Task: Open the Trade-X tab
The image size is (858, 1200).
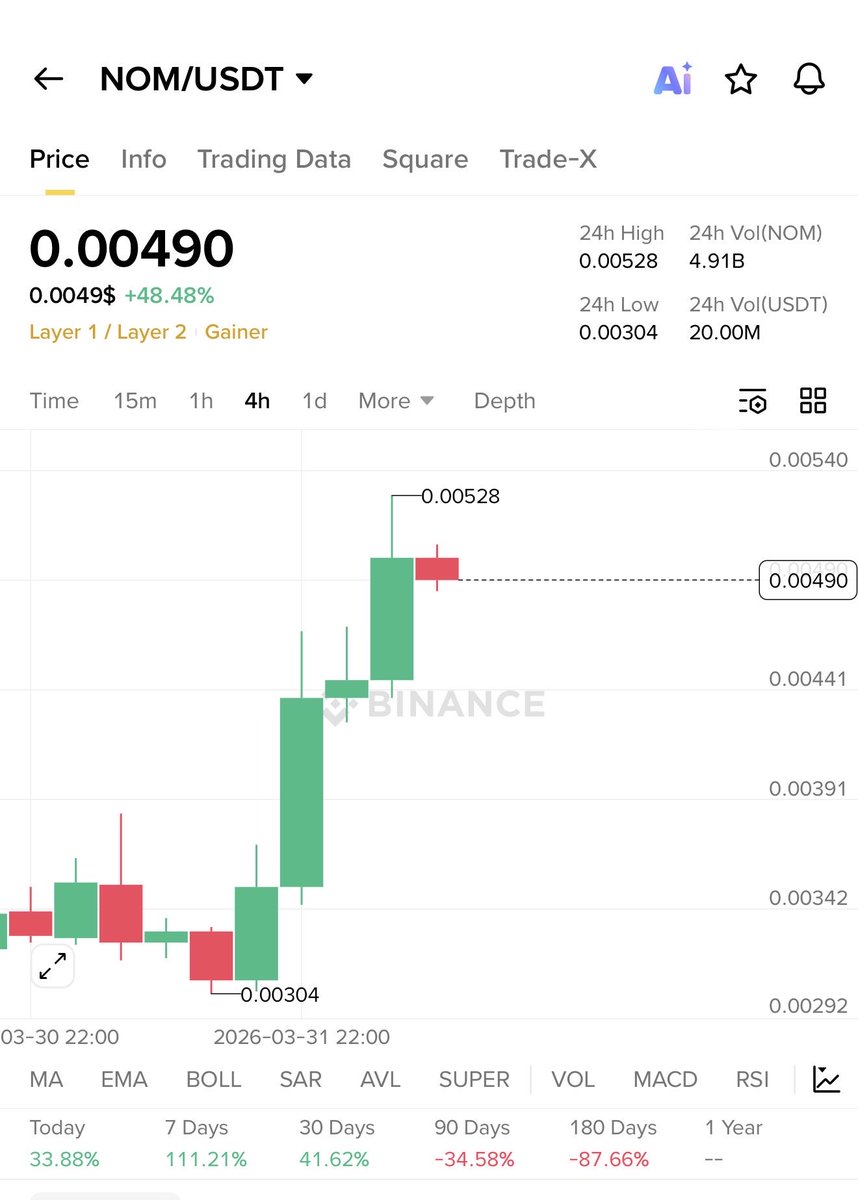Action: coord(548,159)
